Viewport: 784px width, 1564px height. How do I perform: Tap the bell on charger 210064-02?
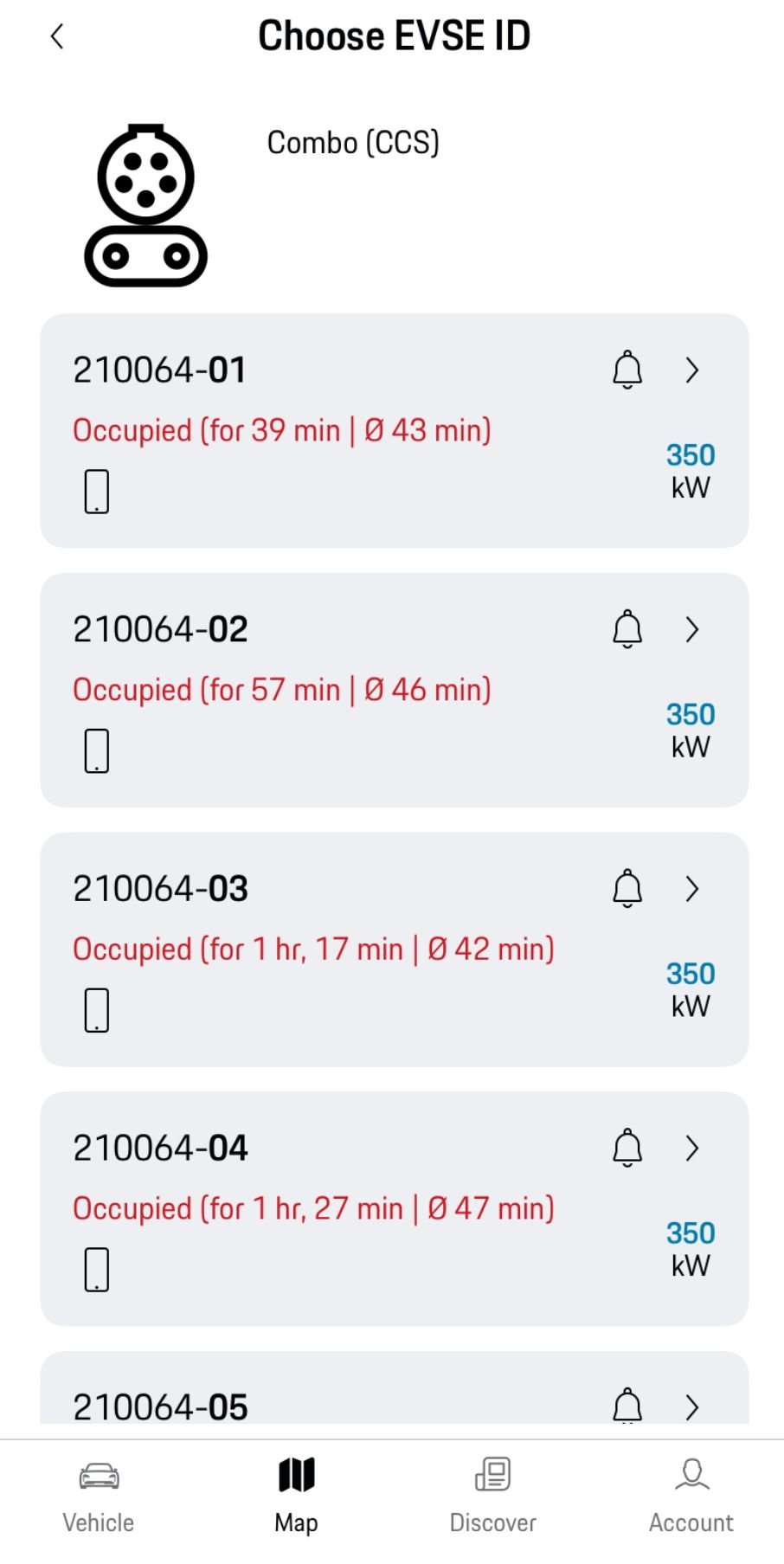(627, 629)
